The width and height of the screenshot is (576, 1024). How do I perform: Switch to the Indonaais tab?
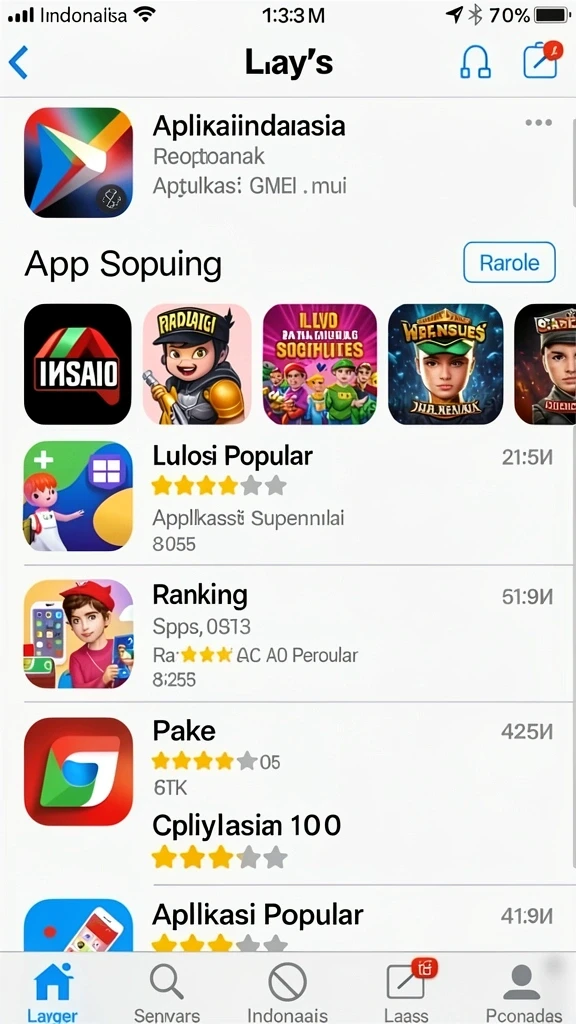(287, 991)
